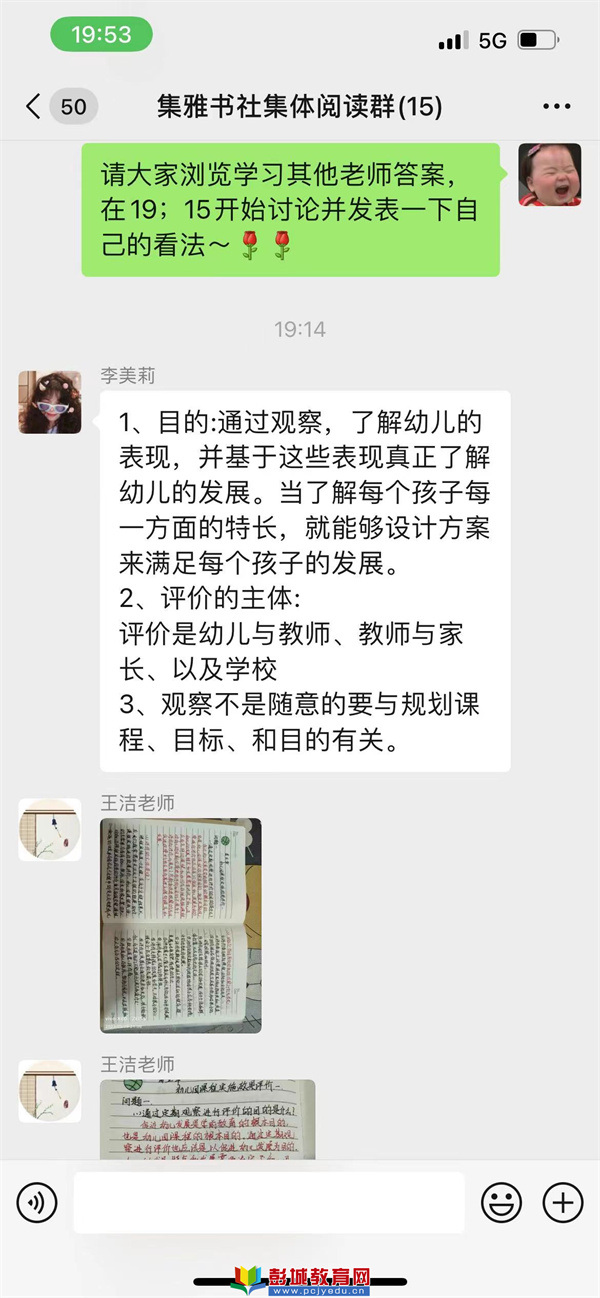
Task: View your own avatar next to green message
Action: click(x=549, y=174)
